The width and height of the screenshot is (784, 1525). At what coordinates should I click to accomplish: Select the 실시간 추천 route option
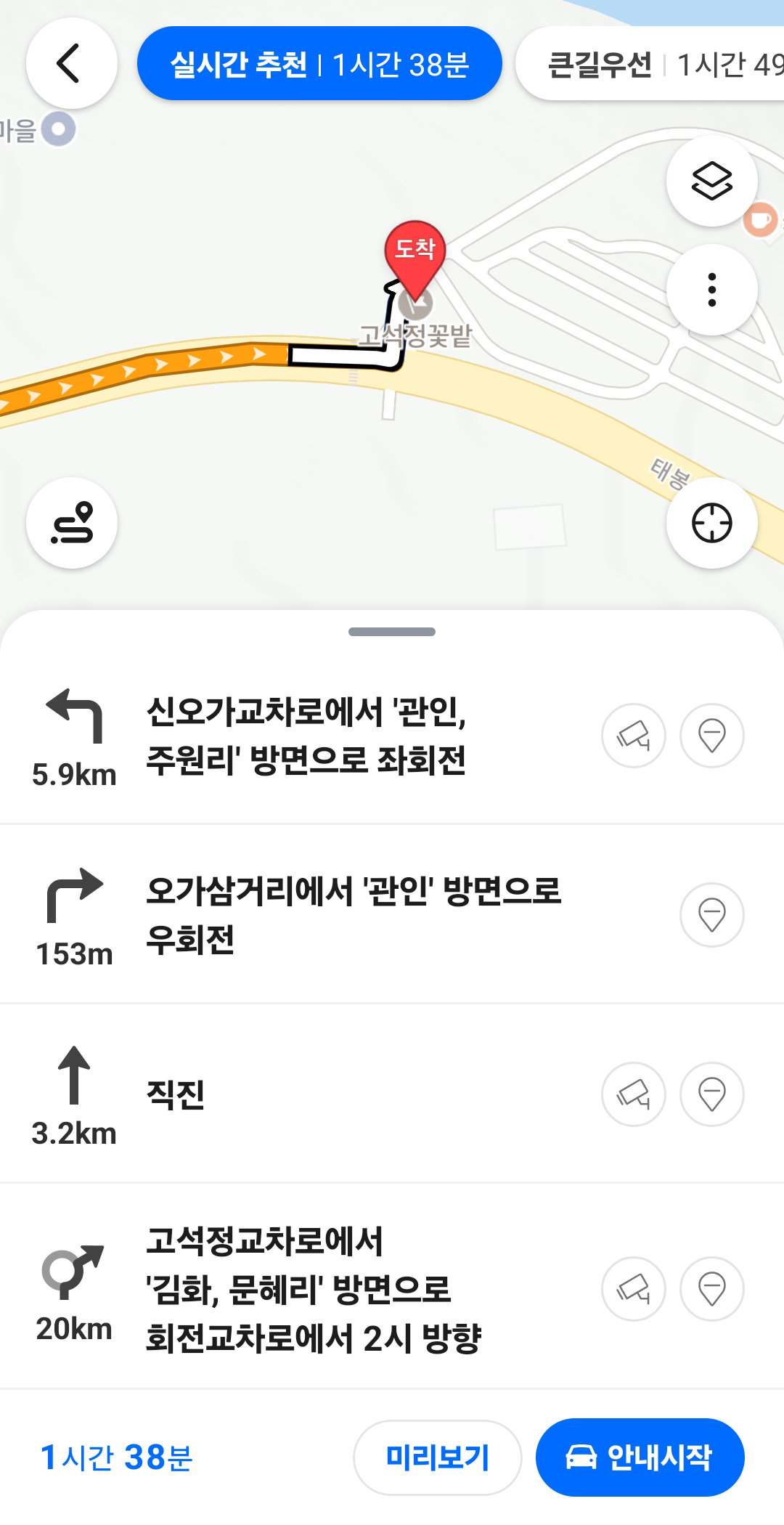point(319,64)
